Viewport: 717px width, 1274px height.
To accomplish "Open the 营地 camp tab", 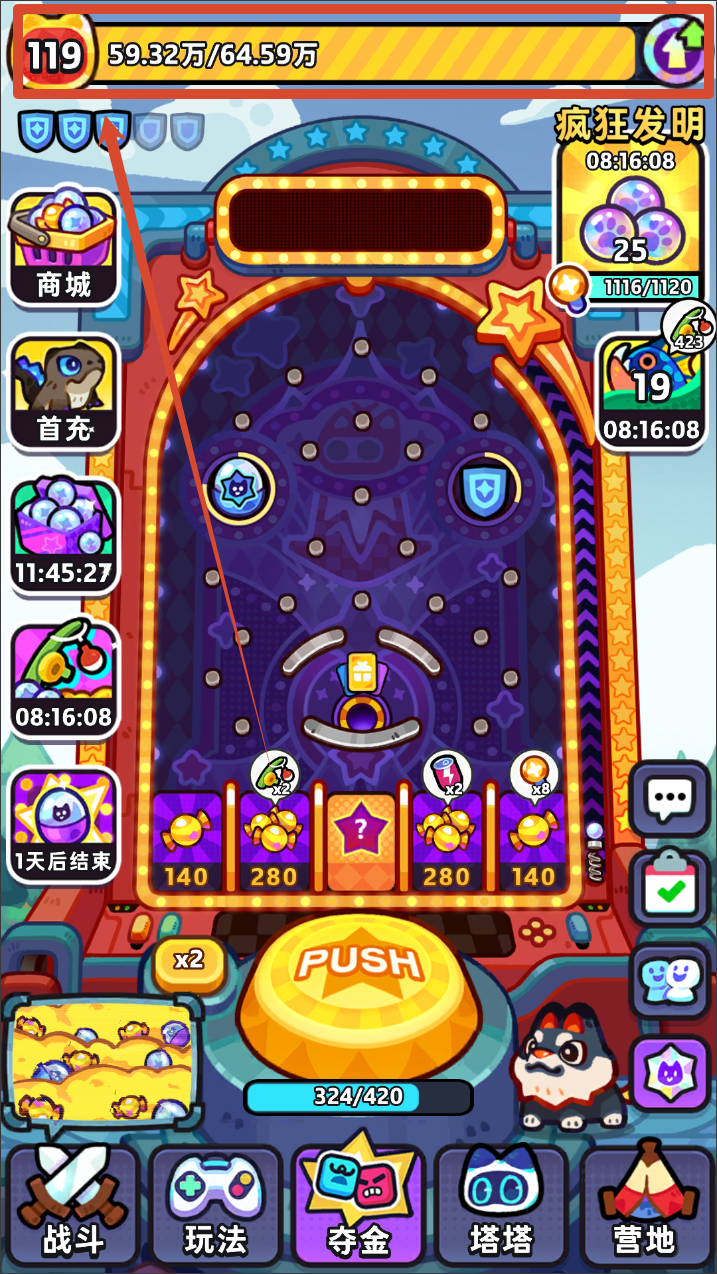I will 645,1205.
